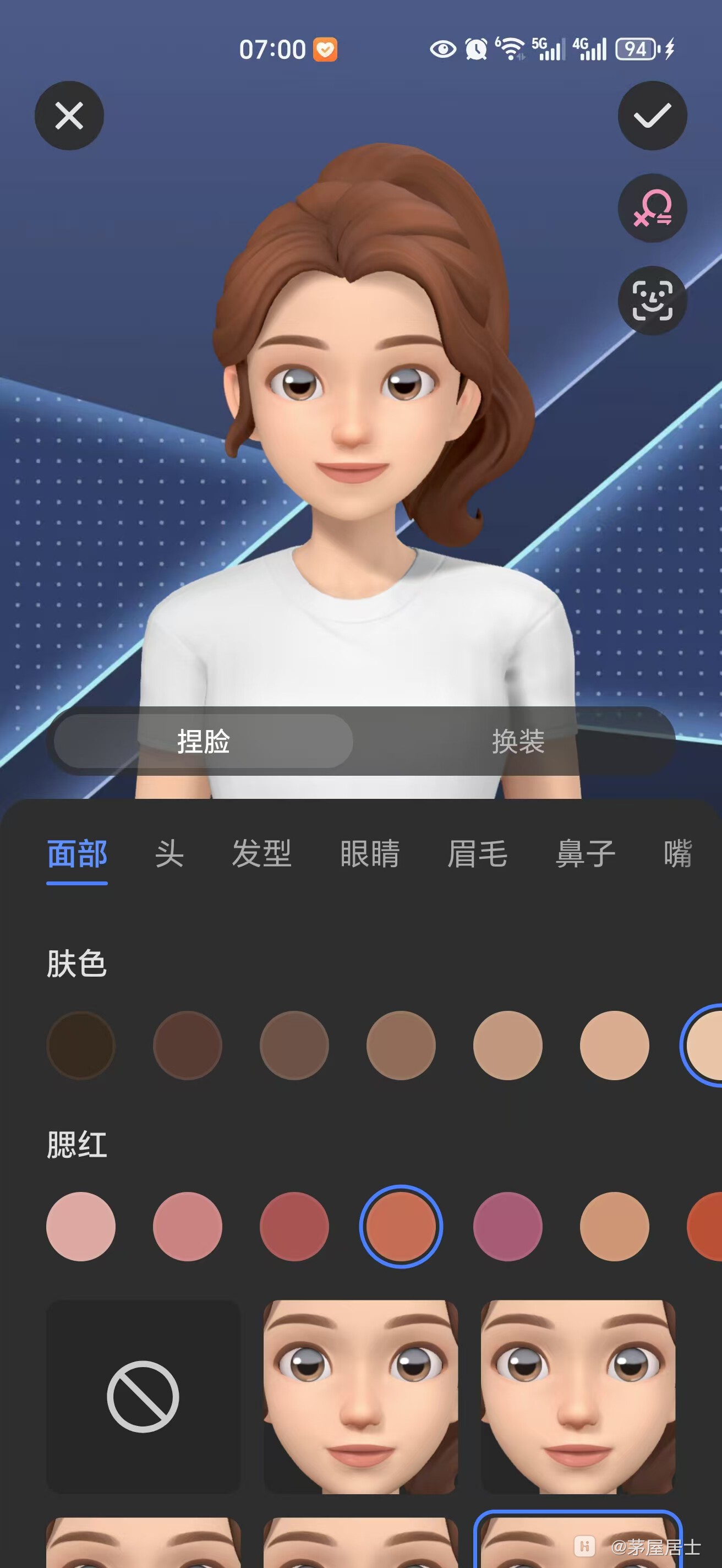Screen dimensions: 722x1568
Task: Go to the 眼睛 eyes tab
Action: tap(369, 853)
